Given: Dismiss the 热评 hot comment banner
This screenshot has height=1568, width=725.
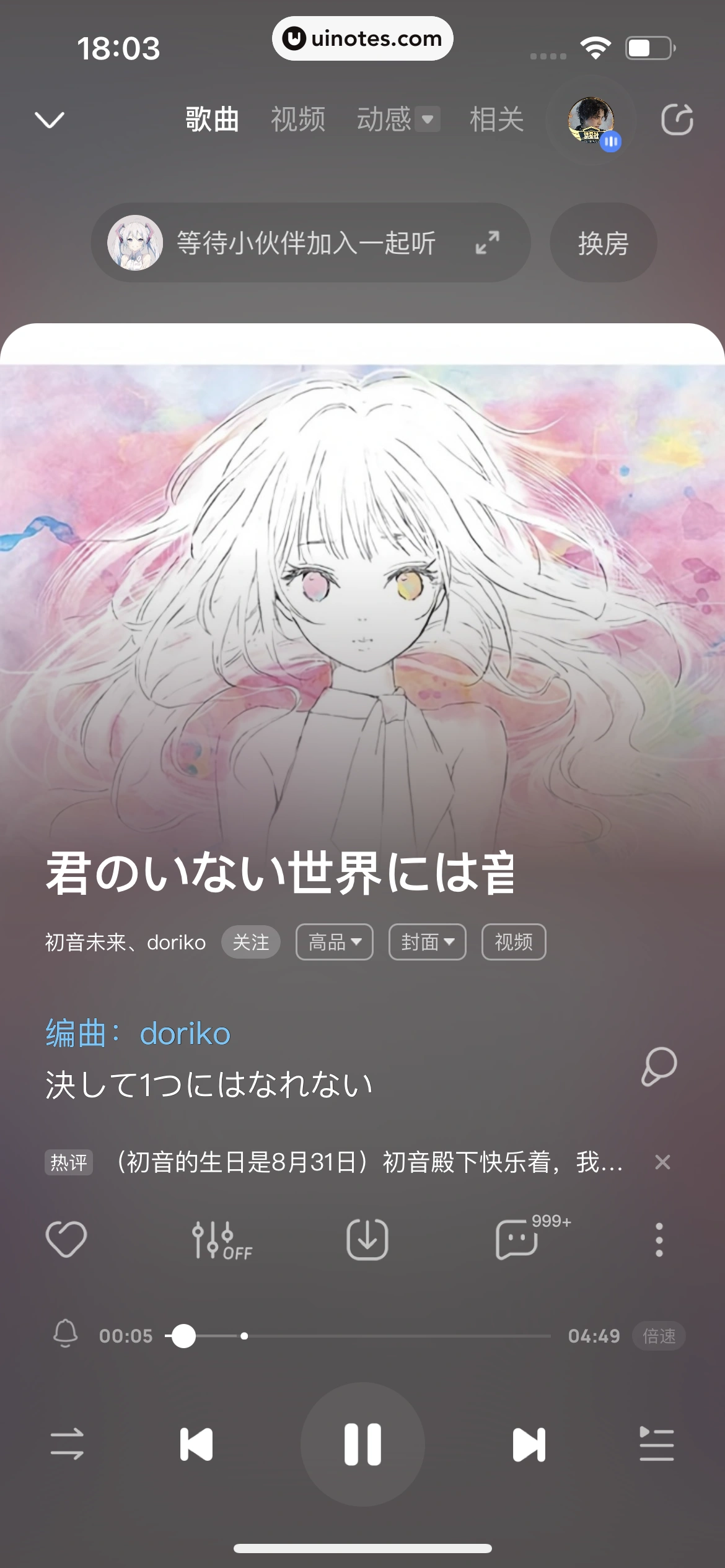Looking at the screenshot, I should pyautogui.click(x=662, y=1162).
